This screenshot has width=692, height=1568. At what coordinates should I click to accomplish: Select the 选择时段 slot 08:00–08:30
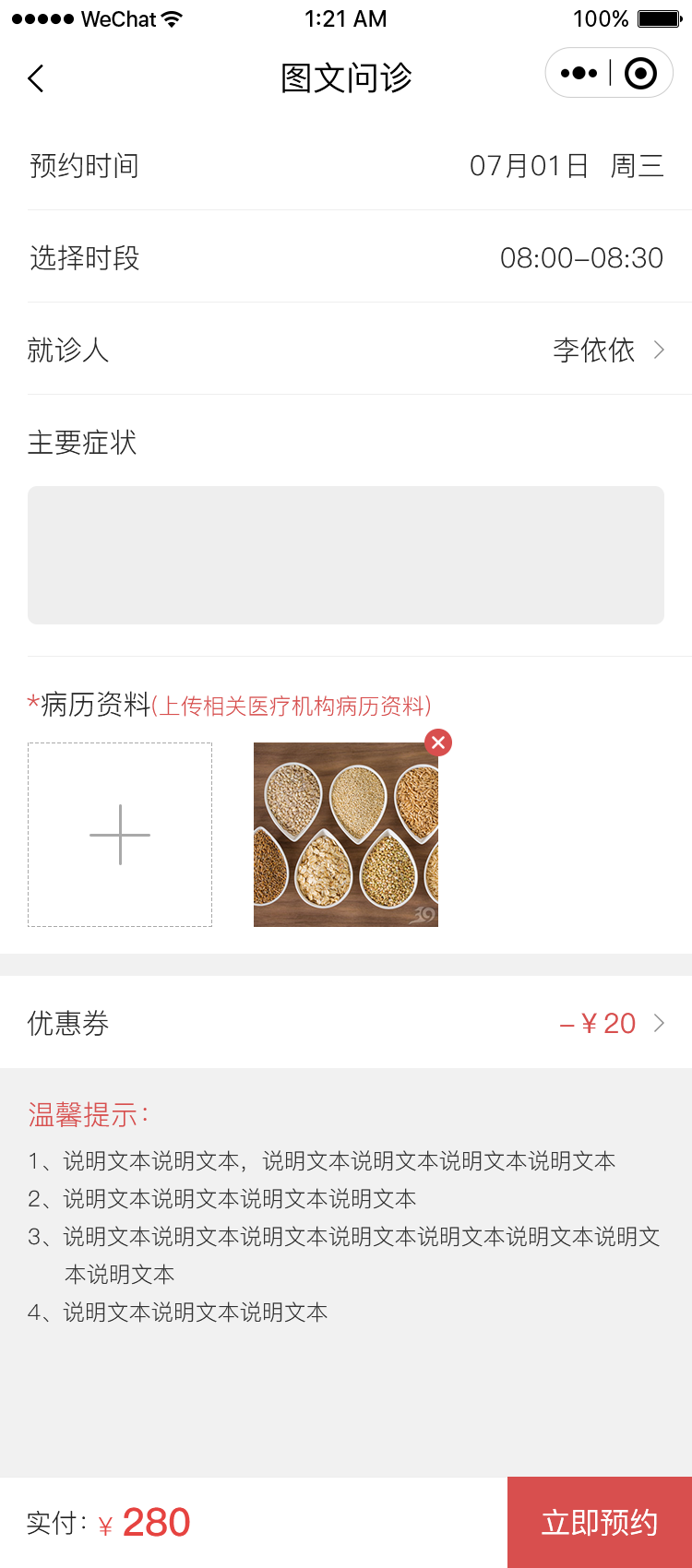point(581,258)
